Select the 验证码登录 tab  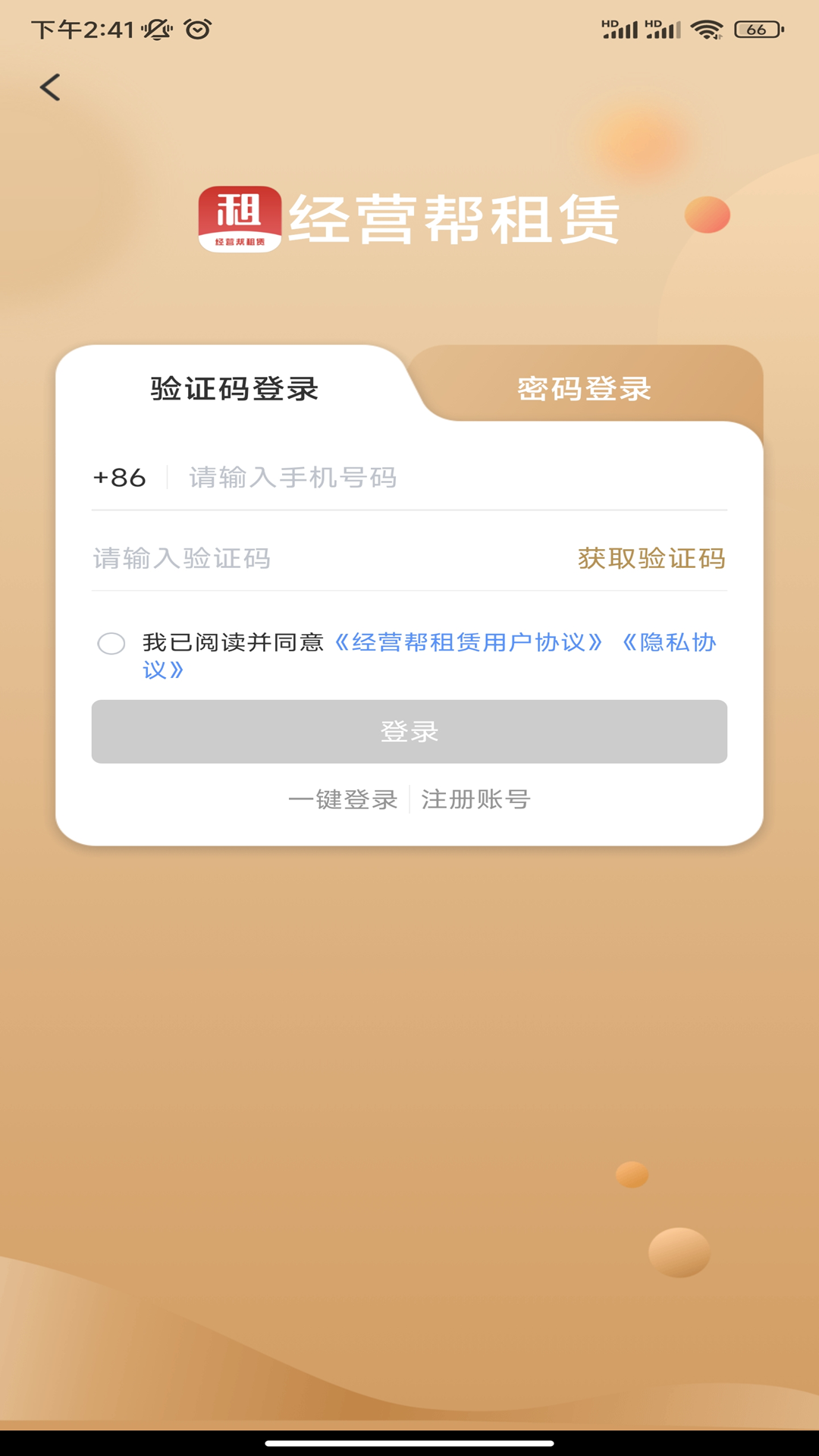point(234,388)
